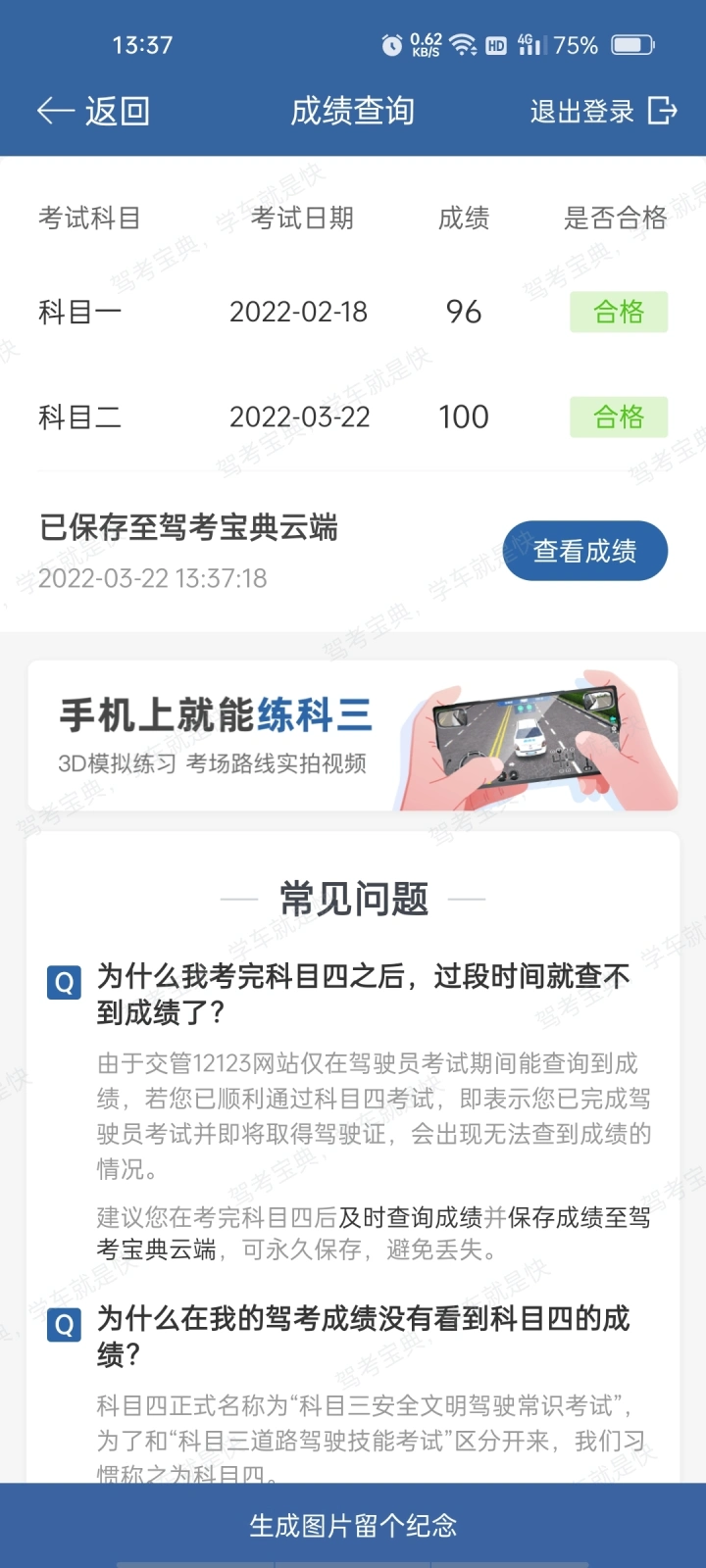This screenshot has height=1568, width=706.
Task: Open the 手机上就能练科三 banner
Action: pos(353,736)
